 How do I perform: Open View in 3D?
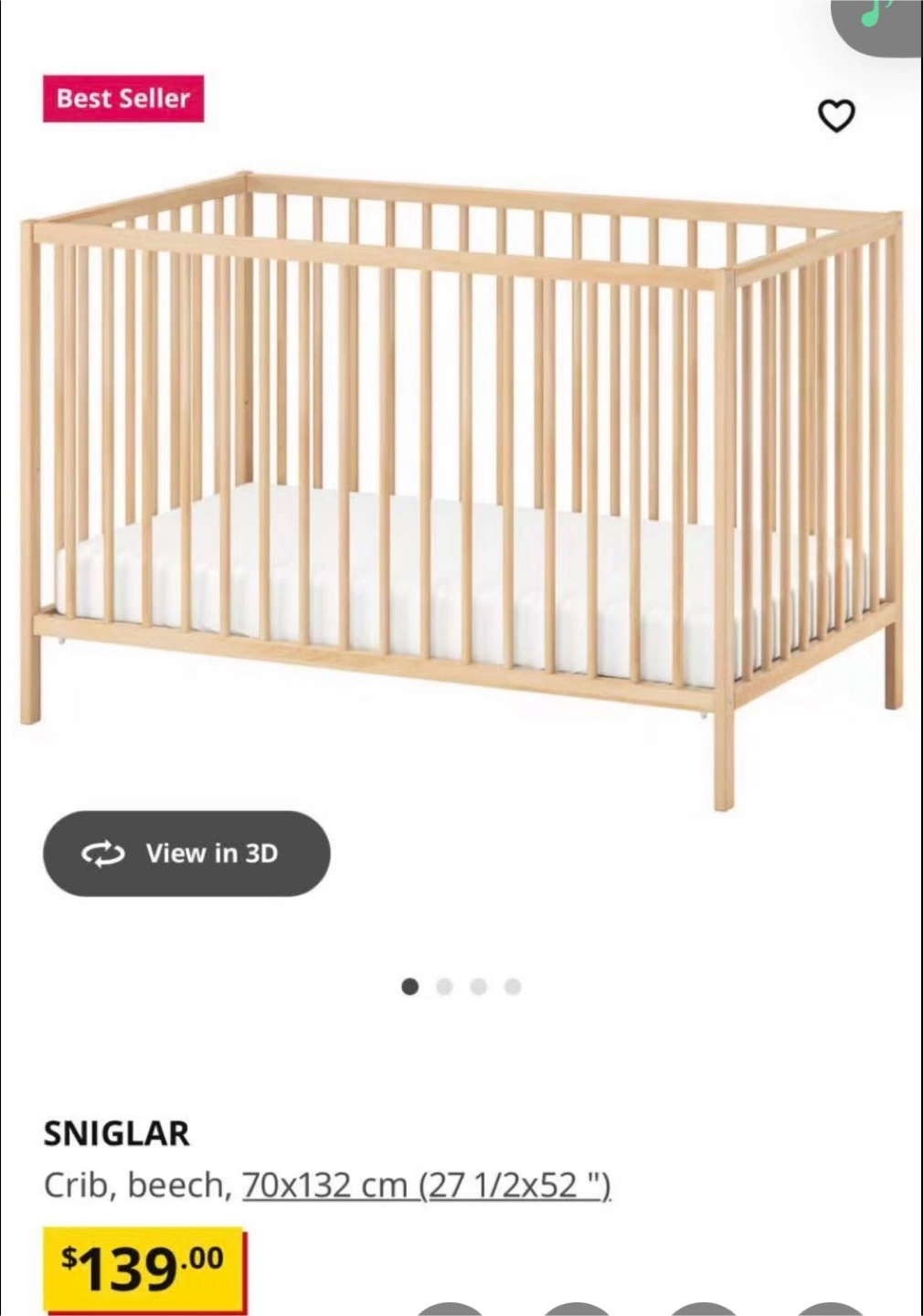(186, 853)
